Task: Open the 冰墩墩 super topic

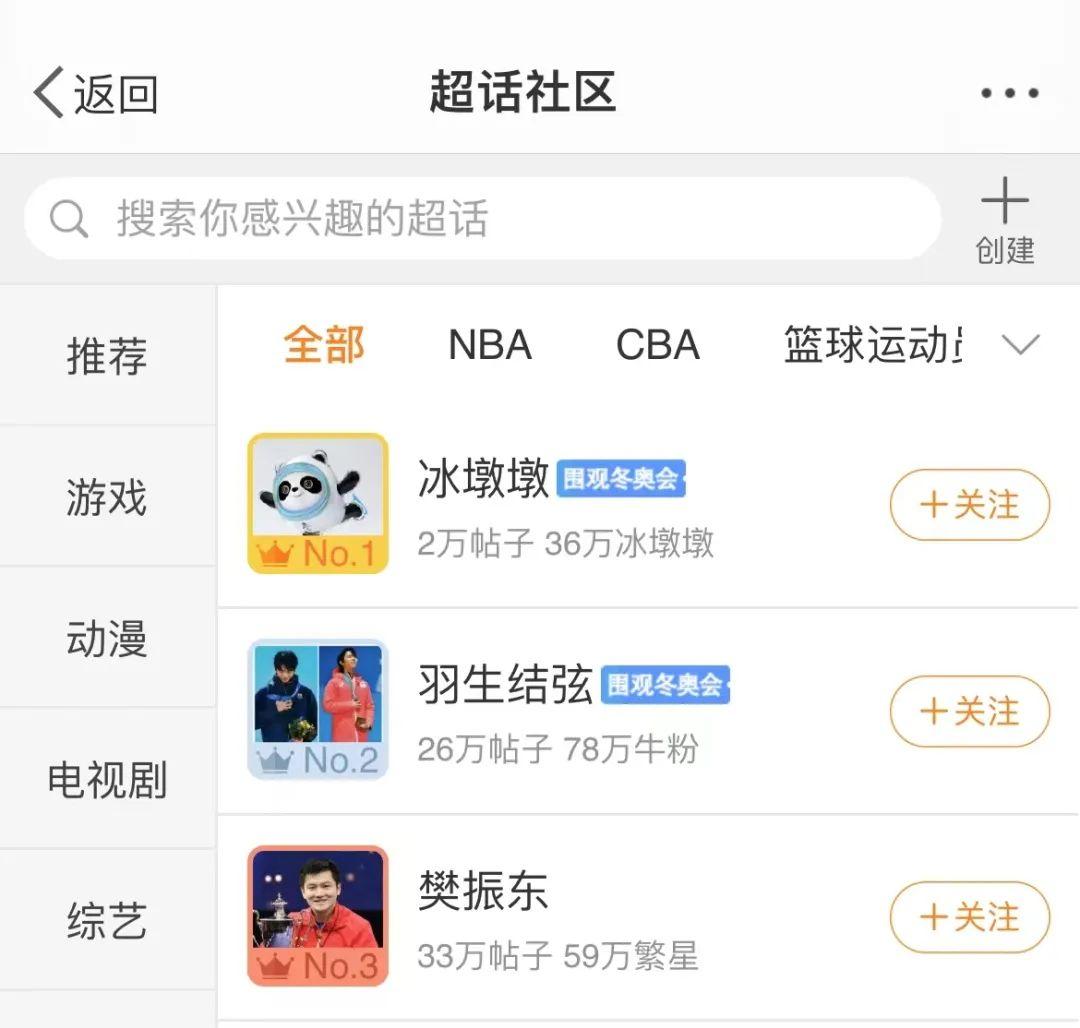Action: (x=484, y=478)
